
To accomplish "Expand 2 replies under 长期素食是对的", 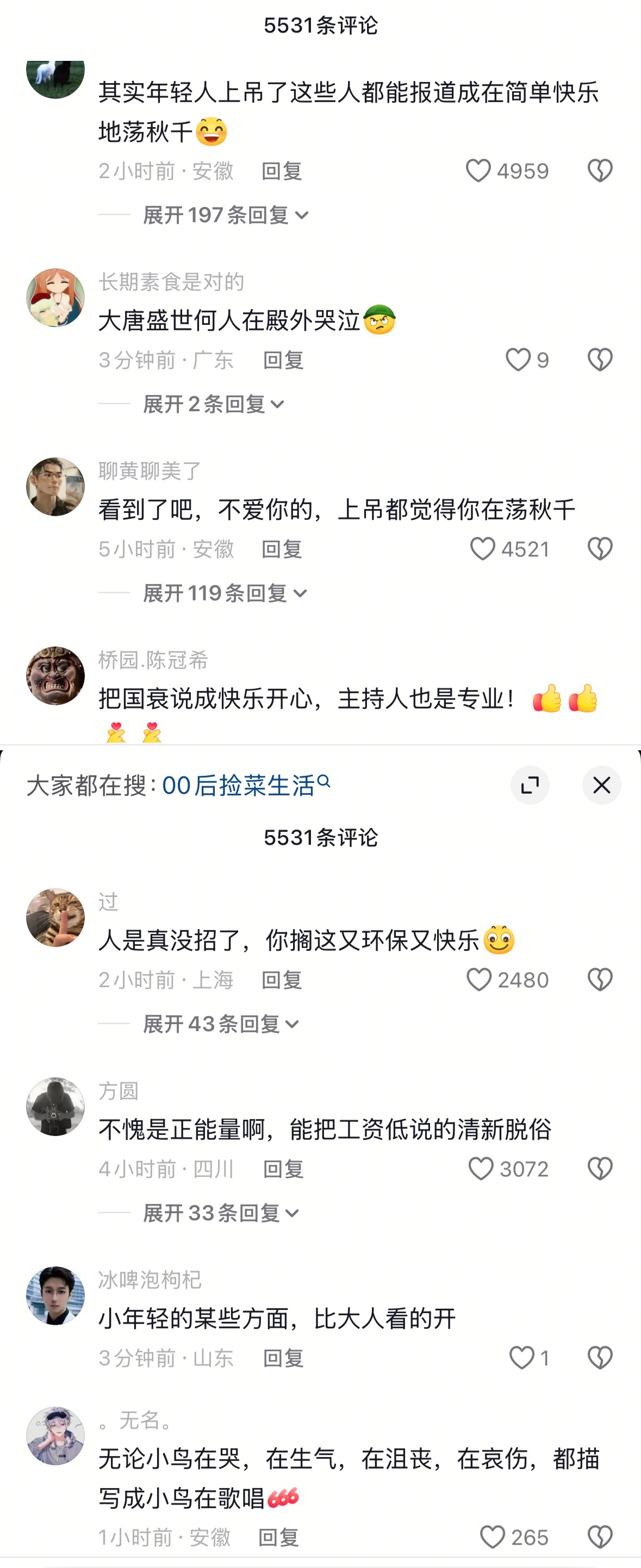I will 213,404.
